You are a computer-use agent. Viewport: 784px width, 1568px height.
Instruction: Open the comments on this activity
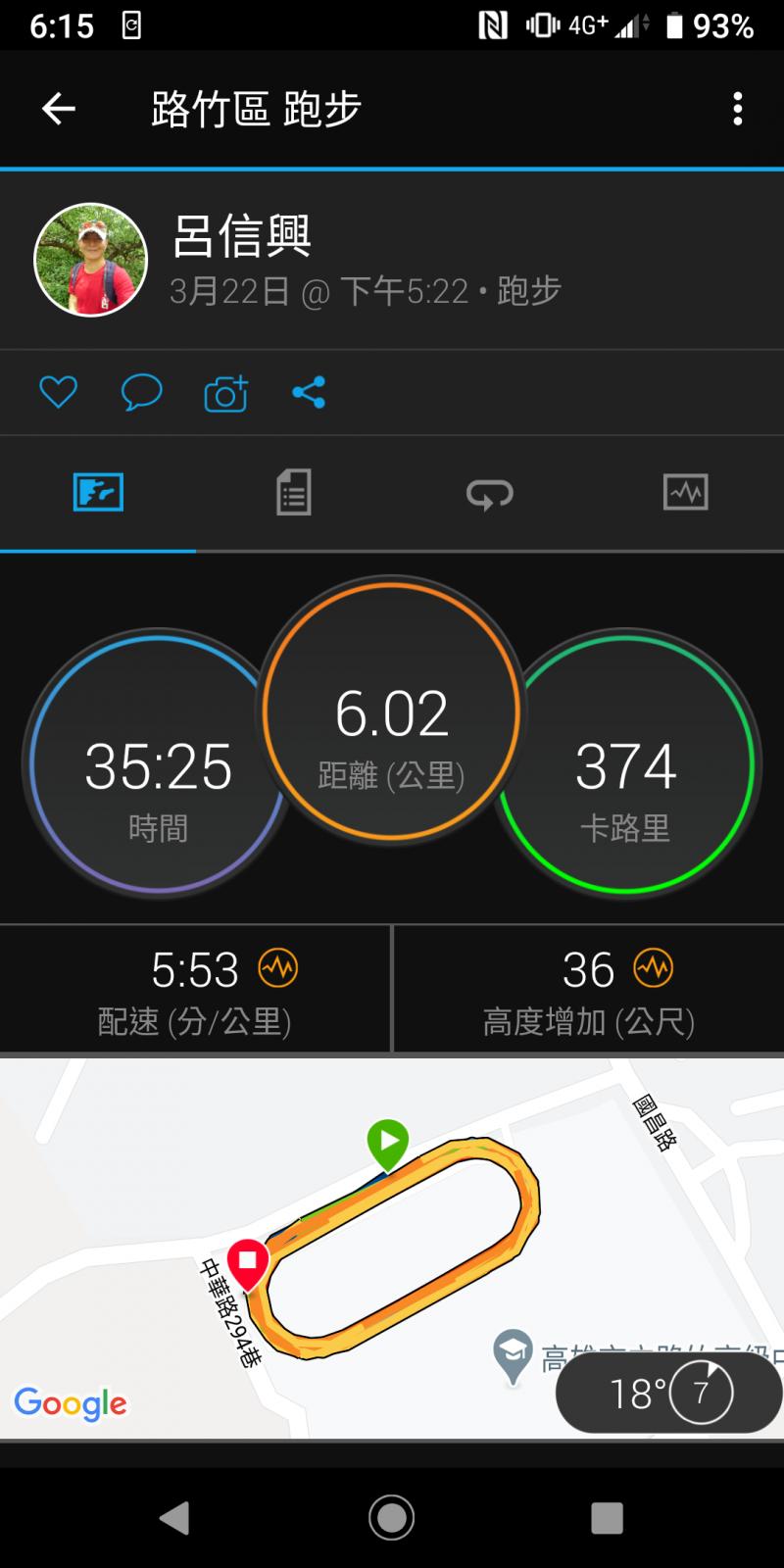click(x=141, y=393)
